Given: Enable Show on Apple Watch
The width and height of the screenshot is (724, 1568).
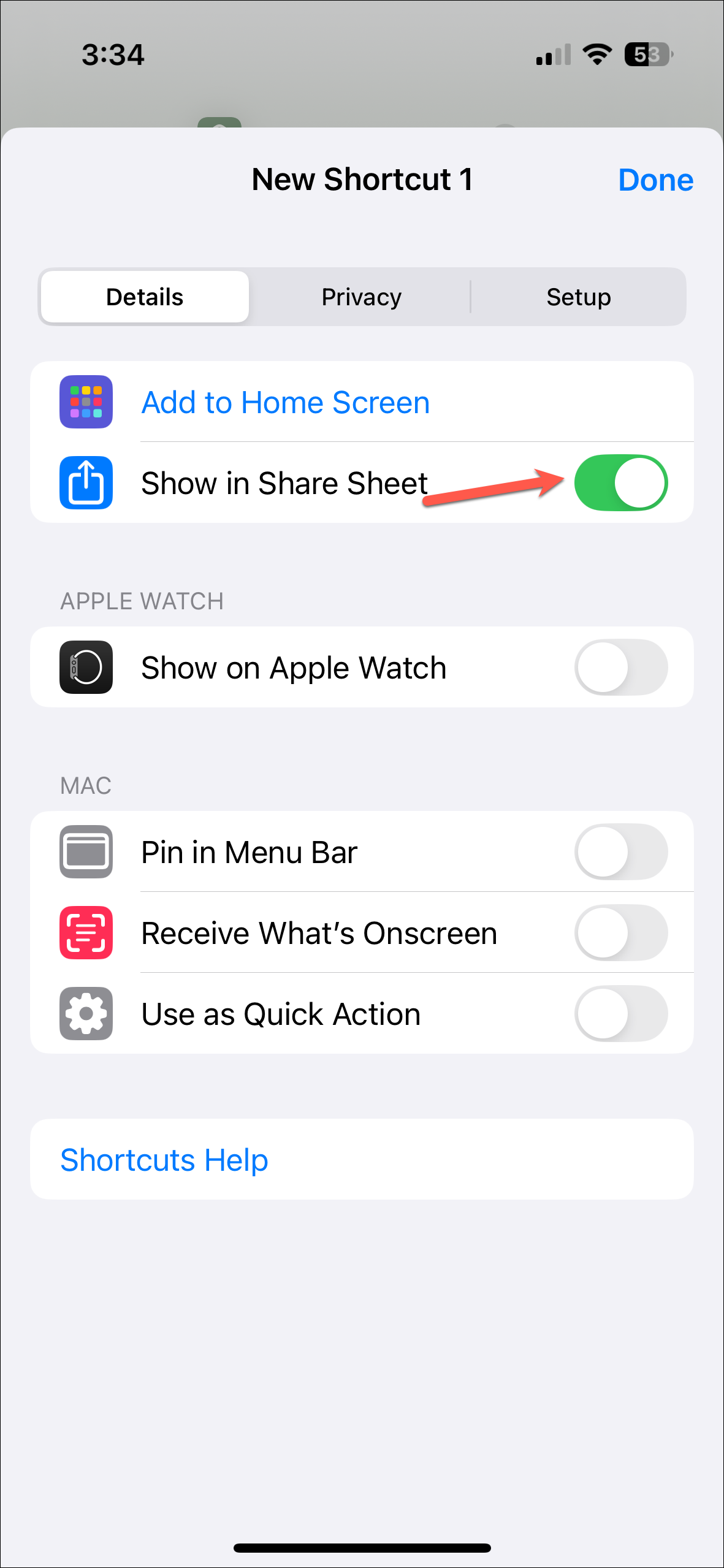Looking at the screenshot, I should (621, 667).
